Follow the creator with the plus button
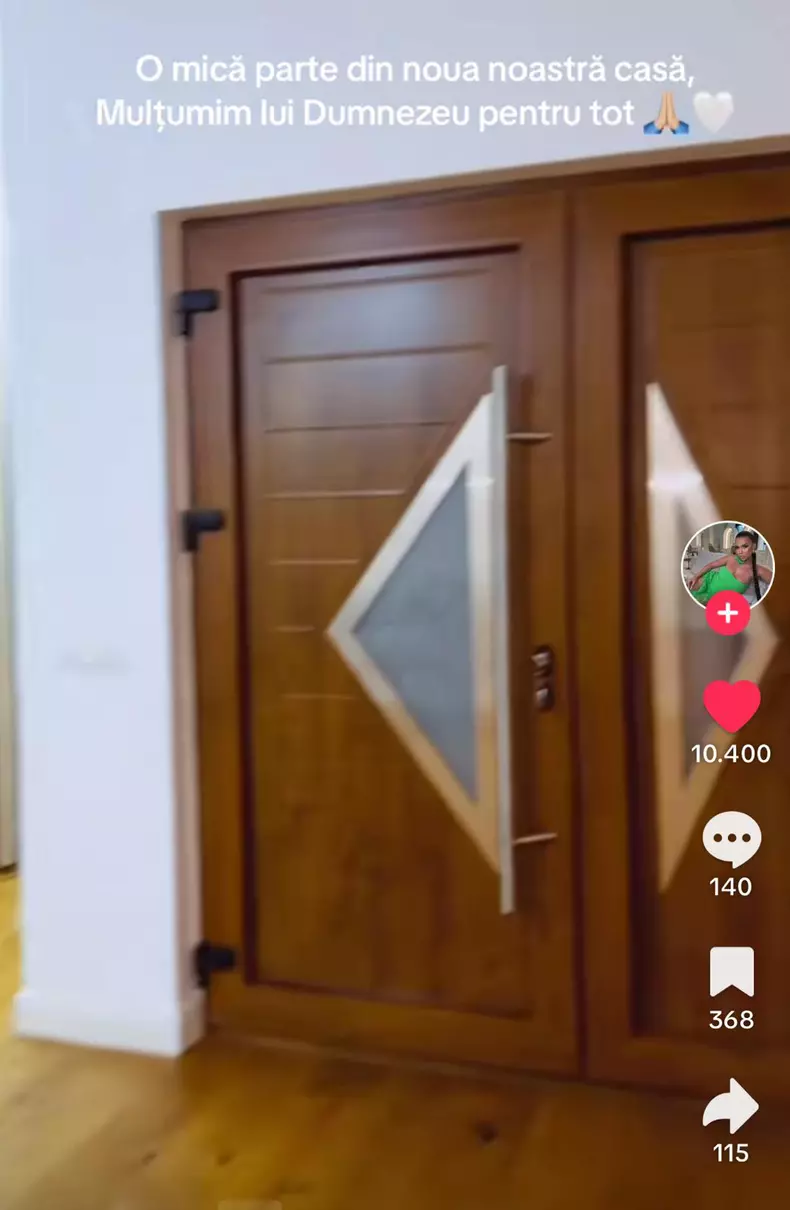This screenshot has height=1210, width=790. coord(728,613)
